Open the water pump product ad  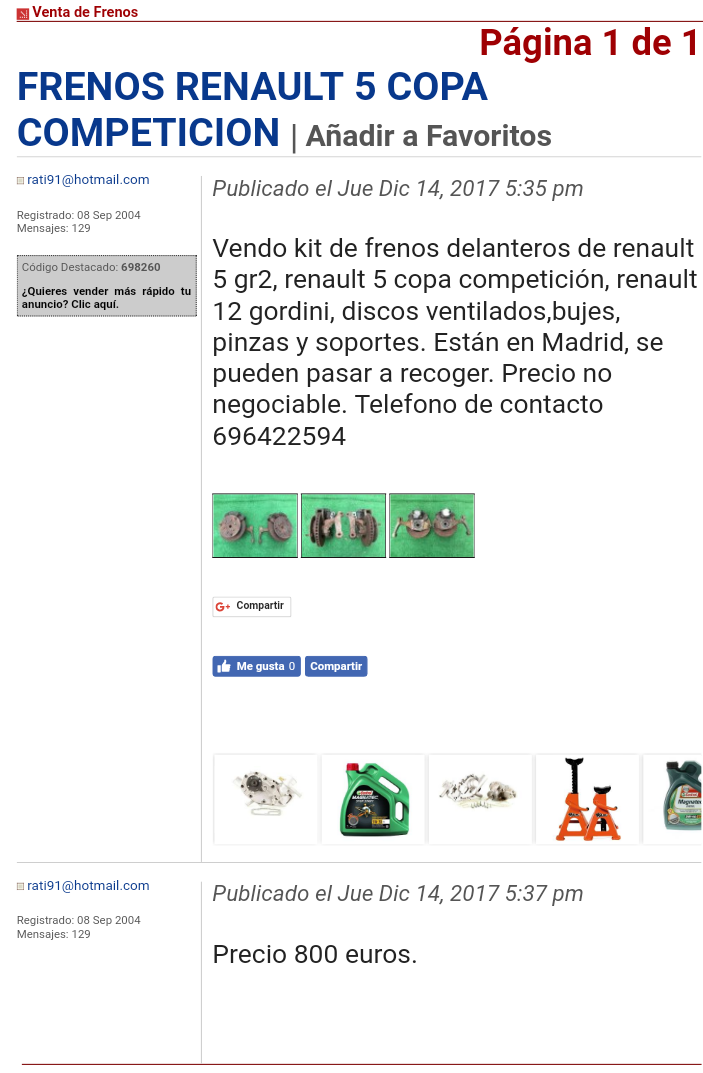265,799
